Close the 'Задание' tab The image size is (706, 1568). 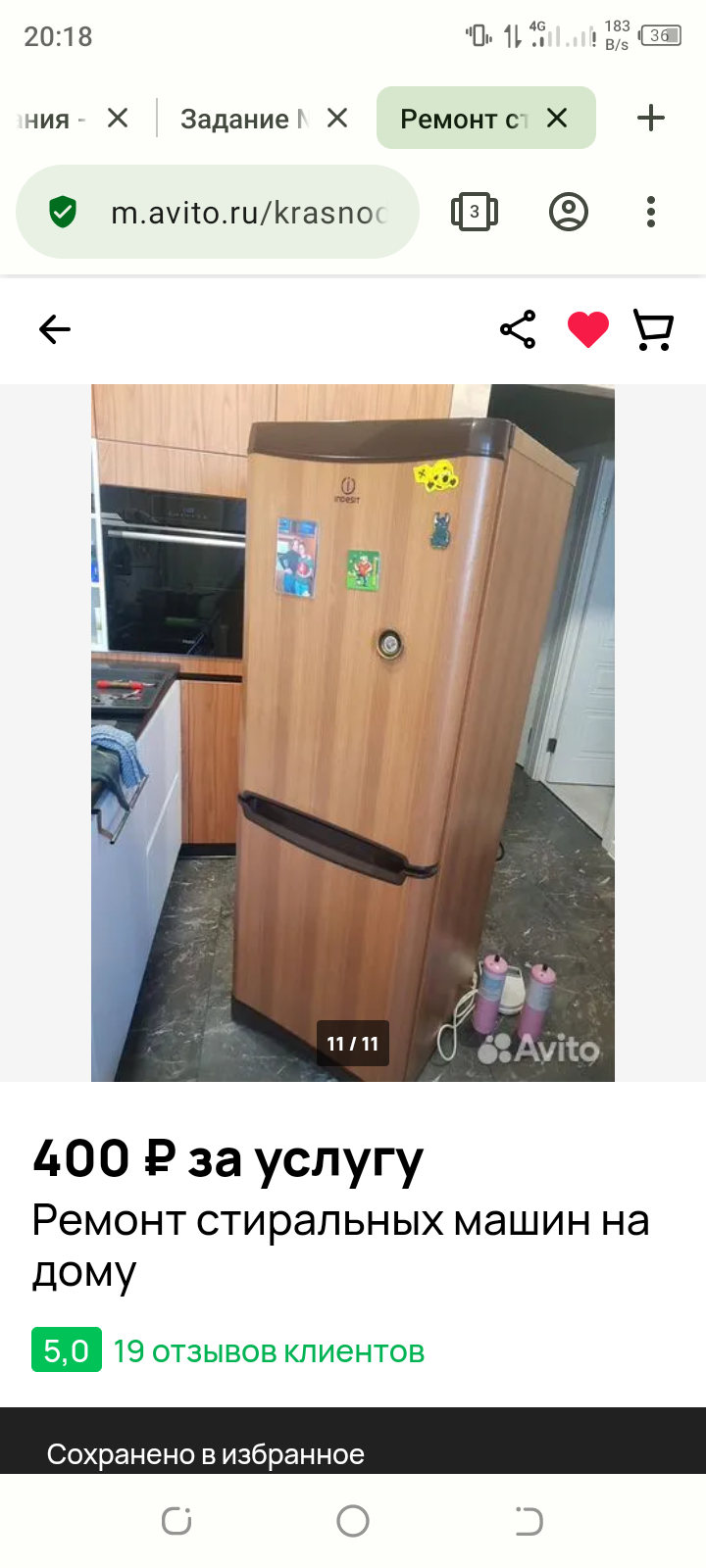(337, 119)
